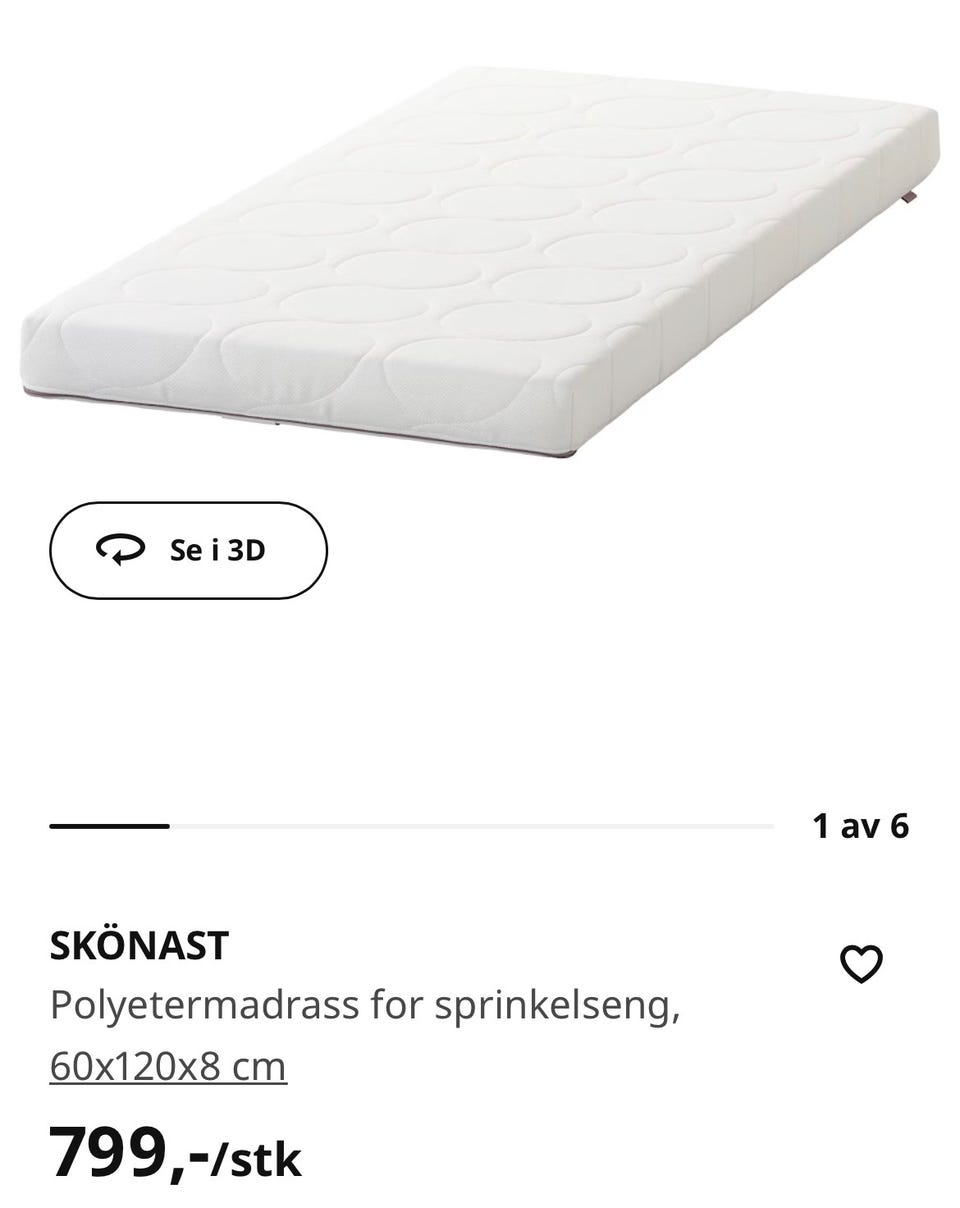This screenshot has width=960, height=1208.
Task: Tap the Se i 3D button
Action: click(188, 550)
